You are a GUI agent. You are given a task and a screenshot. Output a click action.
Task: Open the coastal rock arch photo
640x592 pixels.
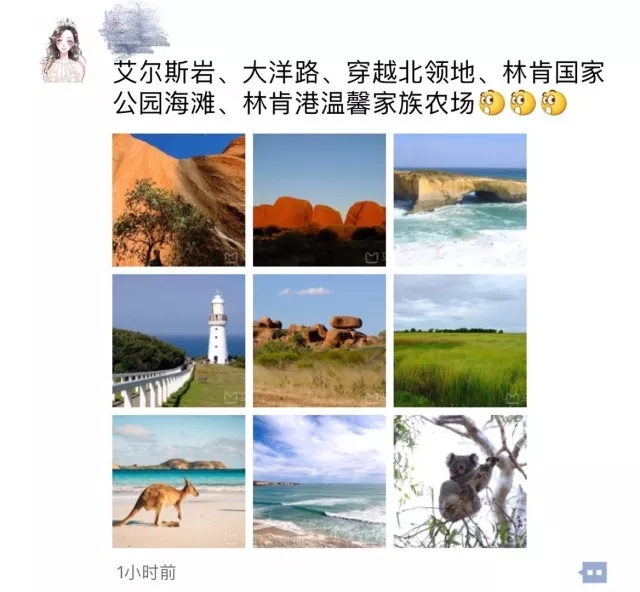coord(460,200)
